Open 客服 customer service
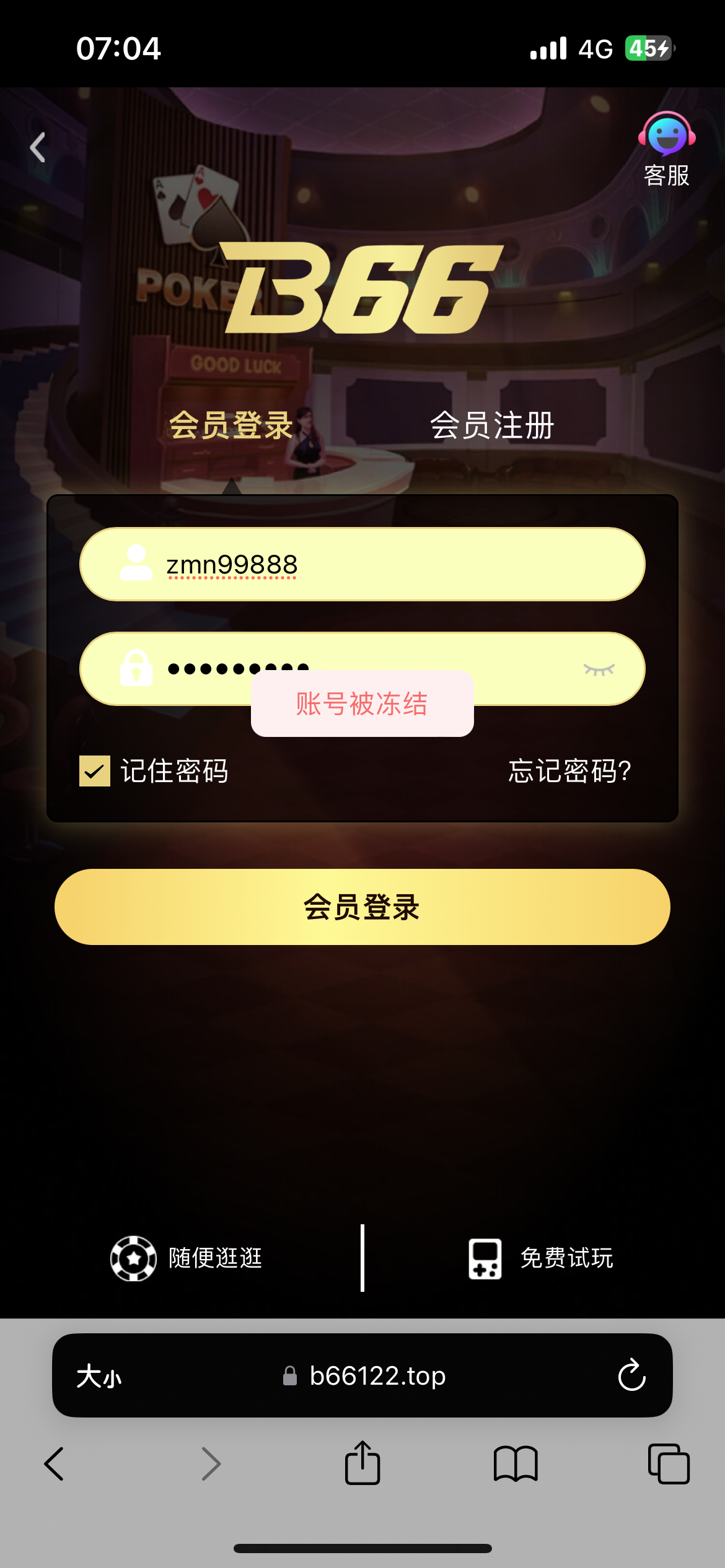Image resolution: width=725 pixels, height=1568 pixels. point(666,149)
